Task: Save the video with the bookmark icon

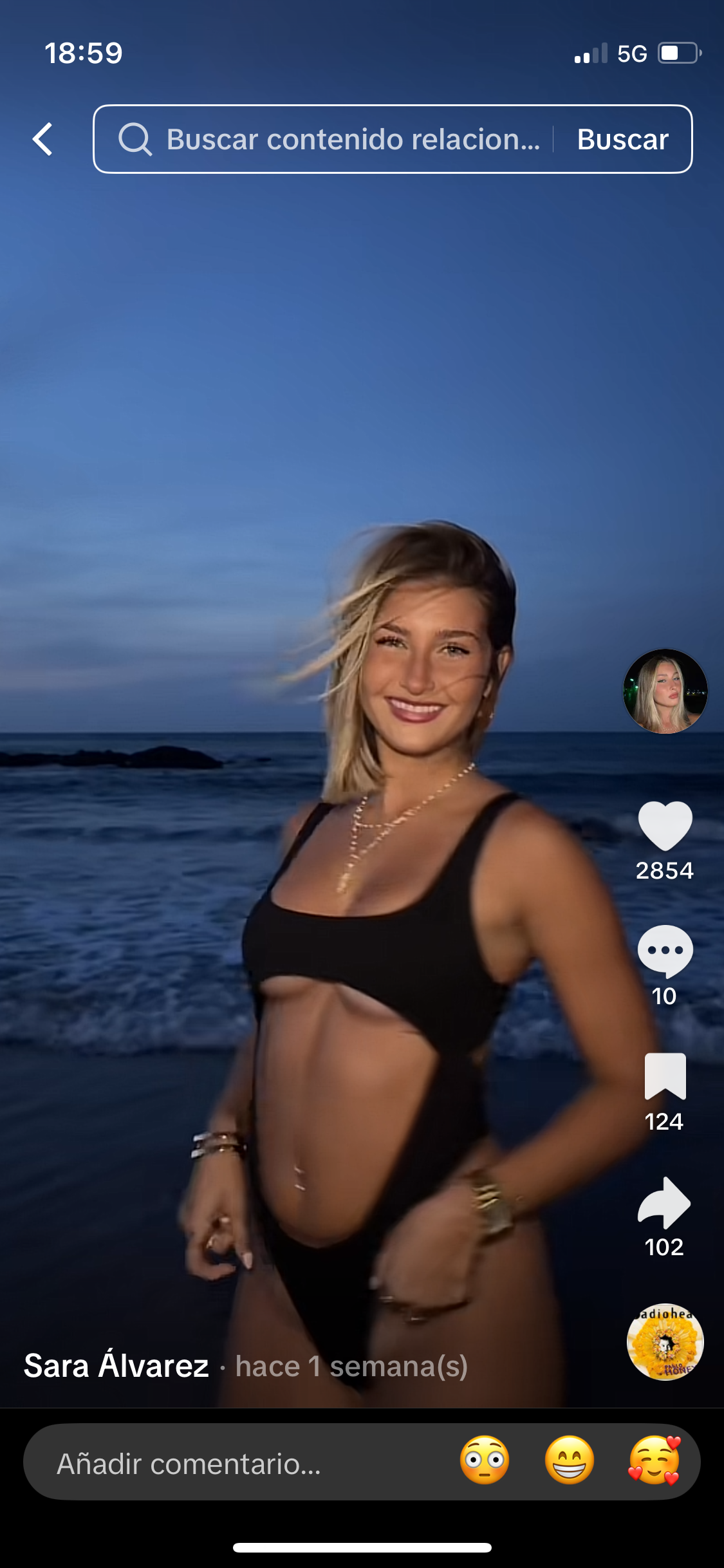Action: tap(665, 1076)
